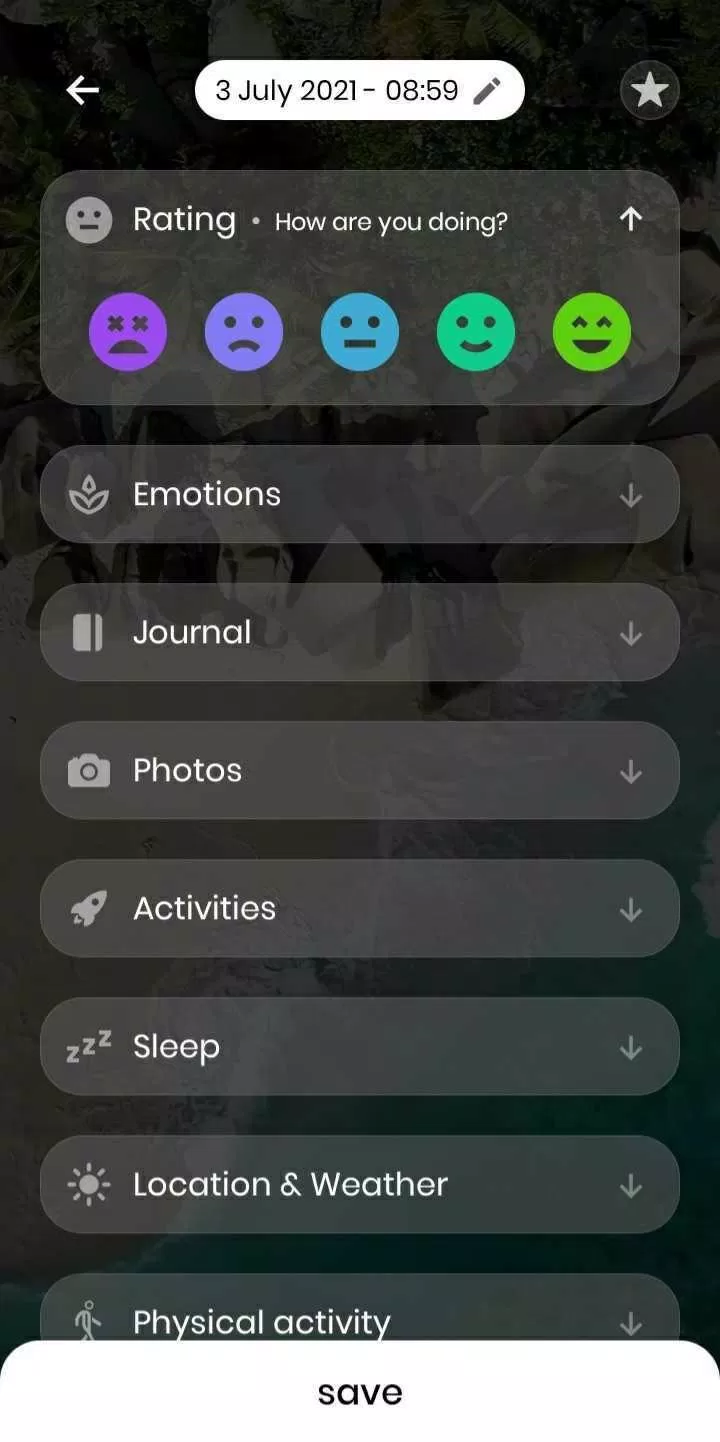
Task: Open the Location & Weather section
Action: coord(360,1184)
